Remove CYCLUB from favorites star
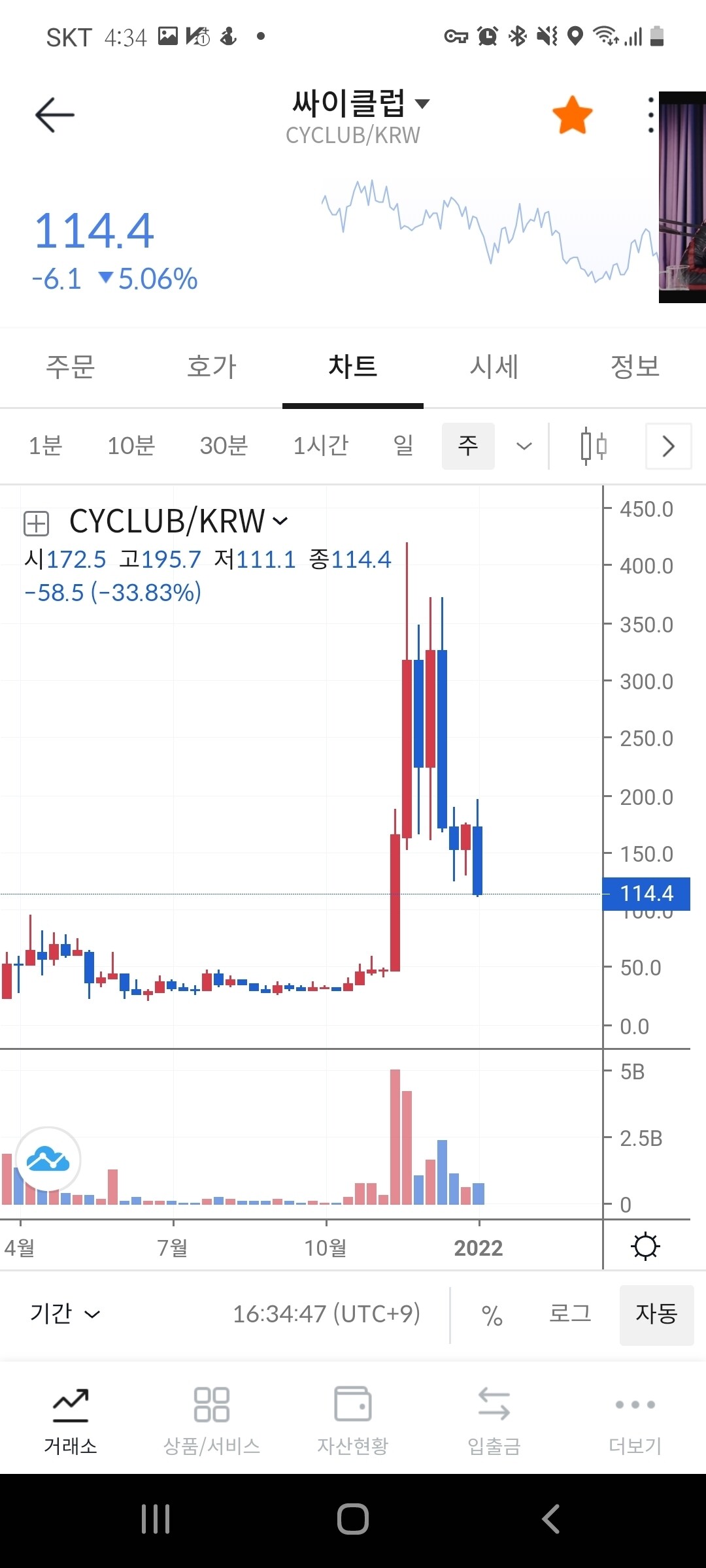 [x=572, y=115]
